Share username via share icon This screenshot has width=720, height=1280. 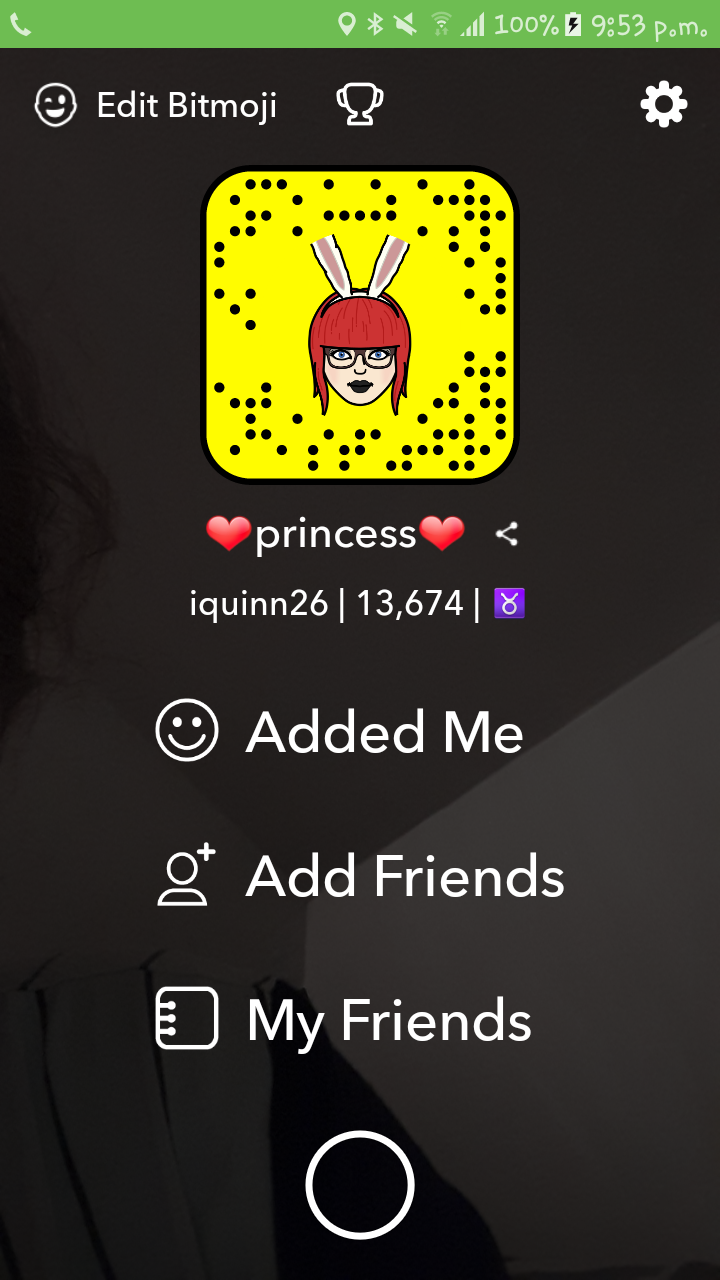(507, 534)
